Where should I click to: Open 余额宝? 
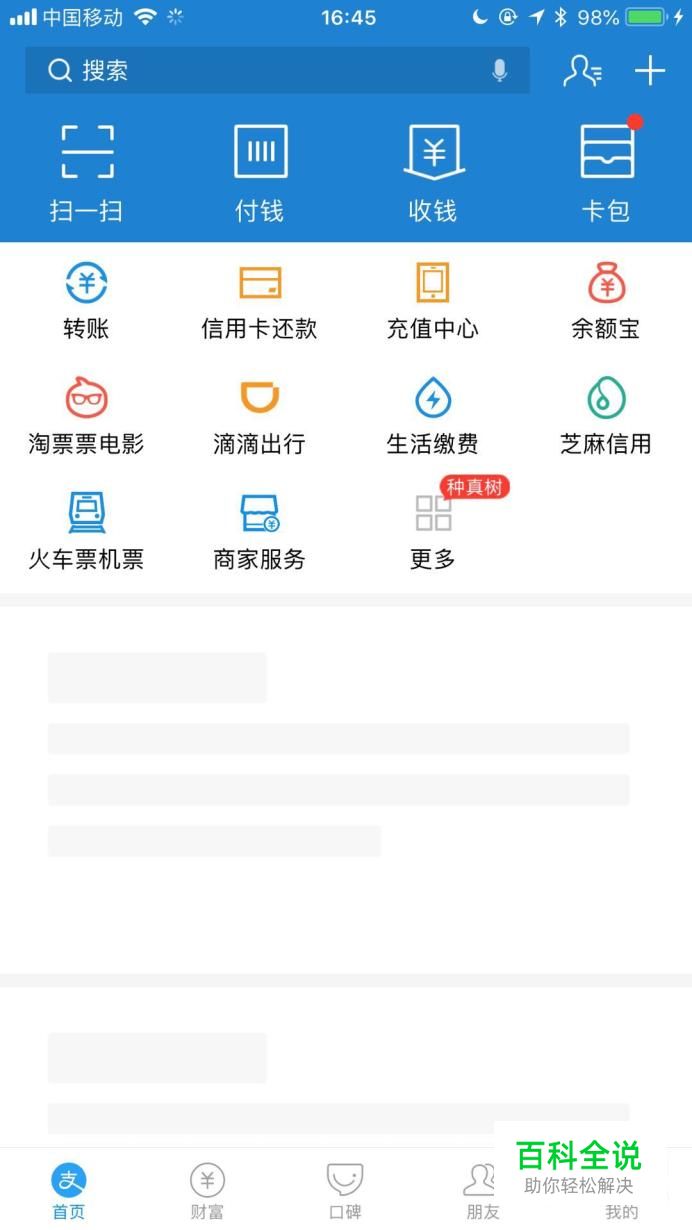606,300
